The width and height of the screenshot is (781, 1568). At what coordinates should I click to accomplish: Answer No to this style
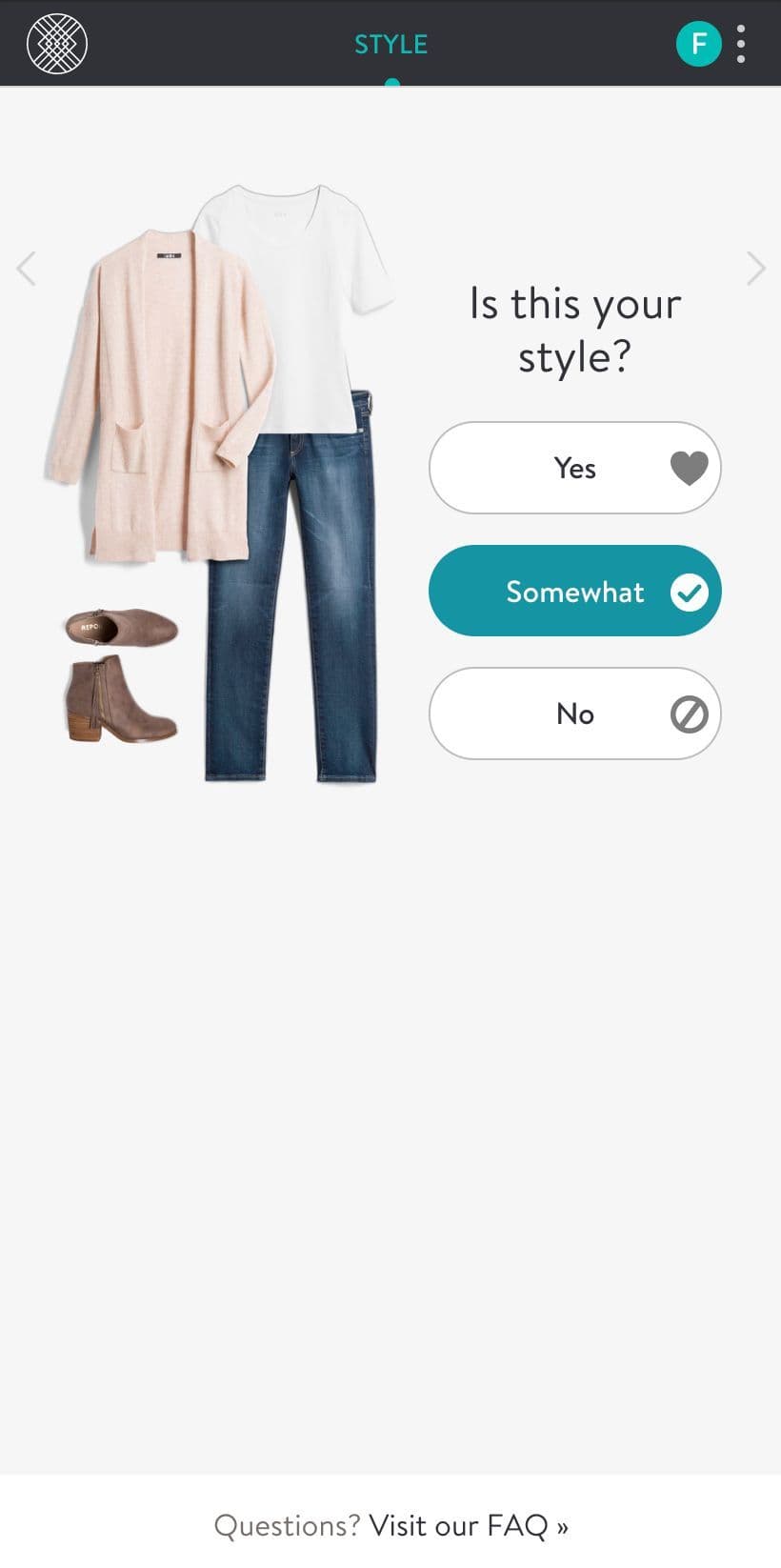tap(575, 714)
